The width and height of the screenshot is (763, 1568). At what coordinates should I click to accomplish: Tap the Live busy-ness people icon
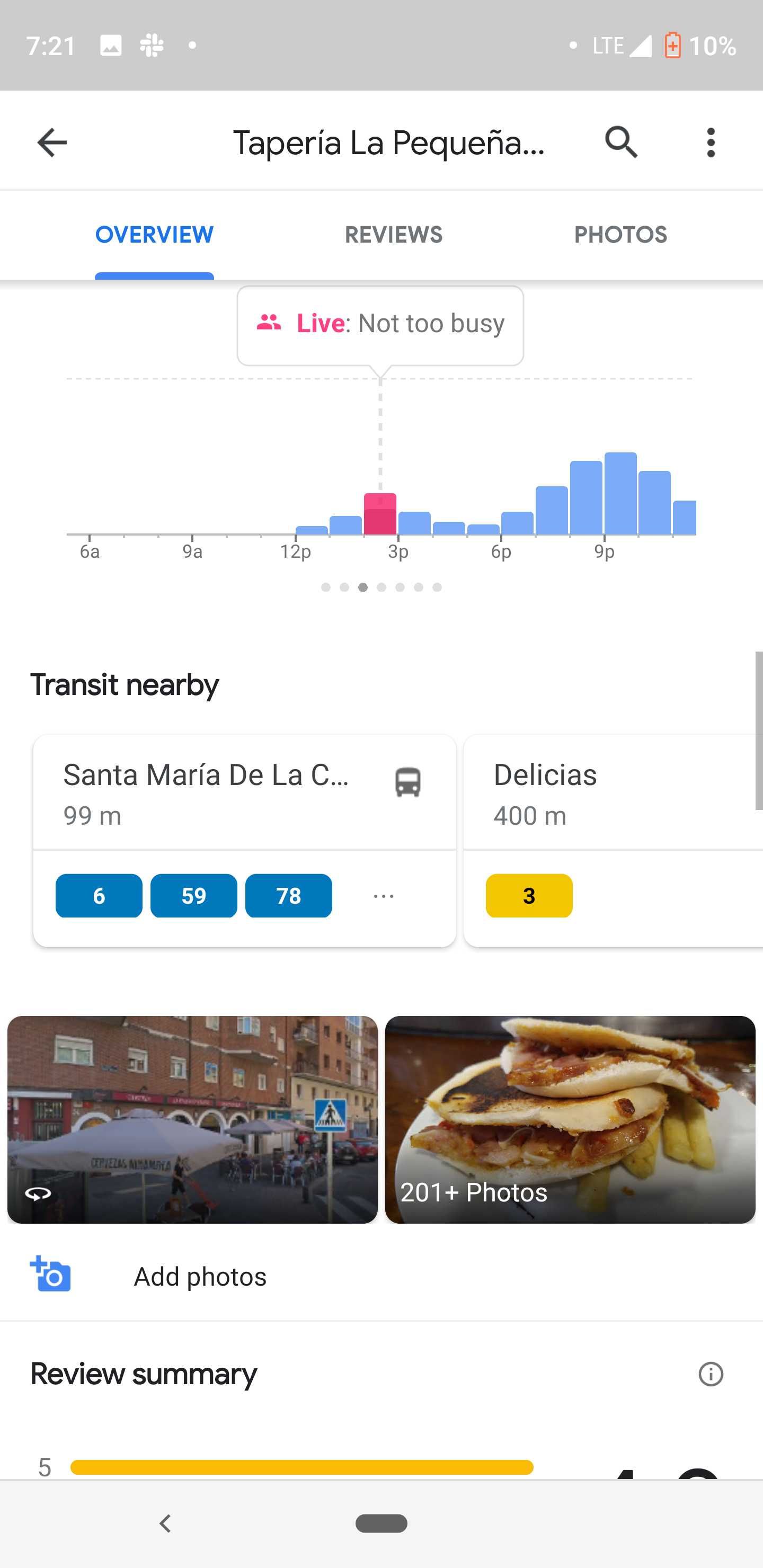coord(270,323)
